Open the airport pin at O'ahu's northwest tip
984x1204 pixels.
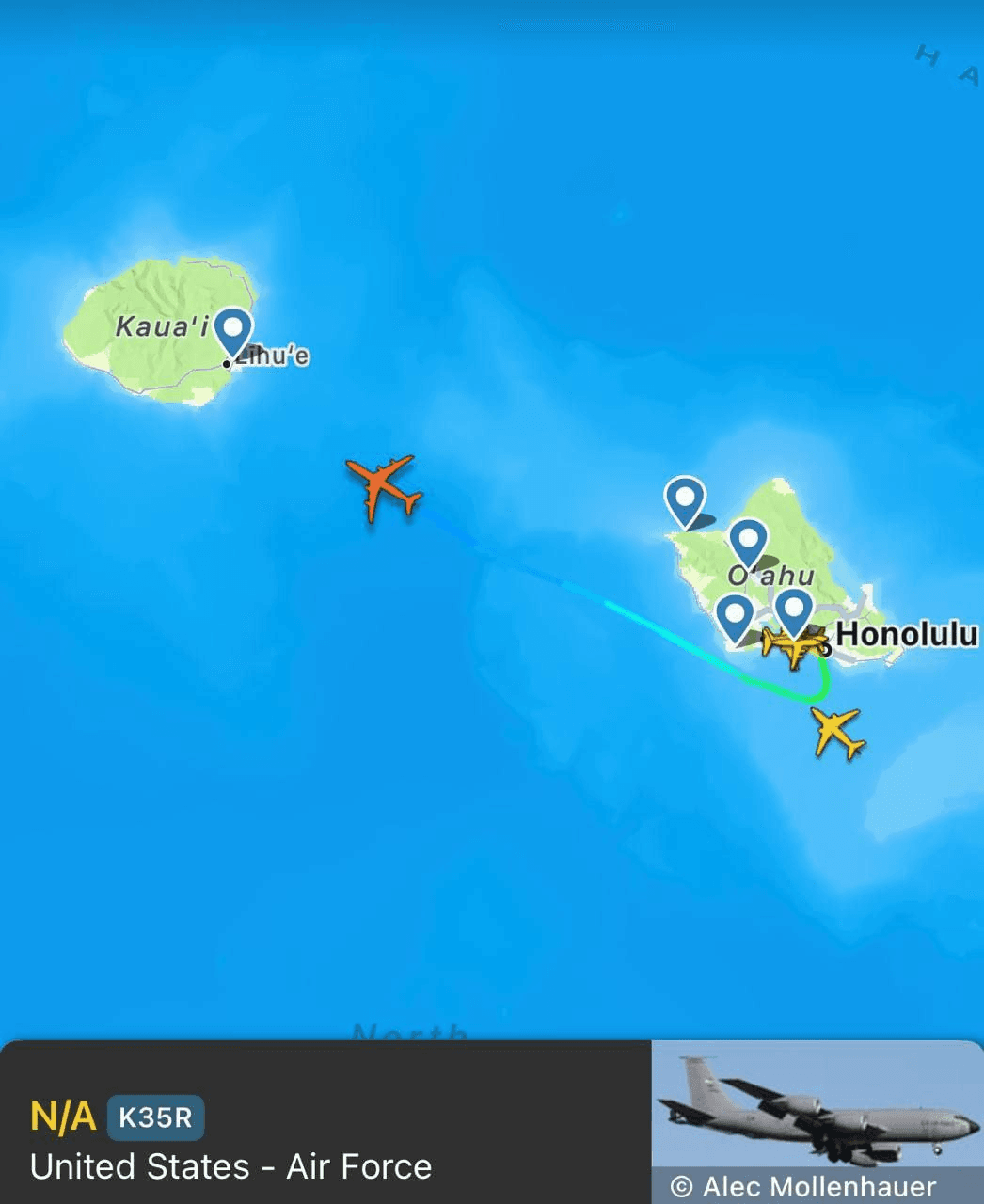point(685,499)
